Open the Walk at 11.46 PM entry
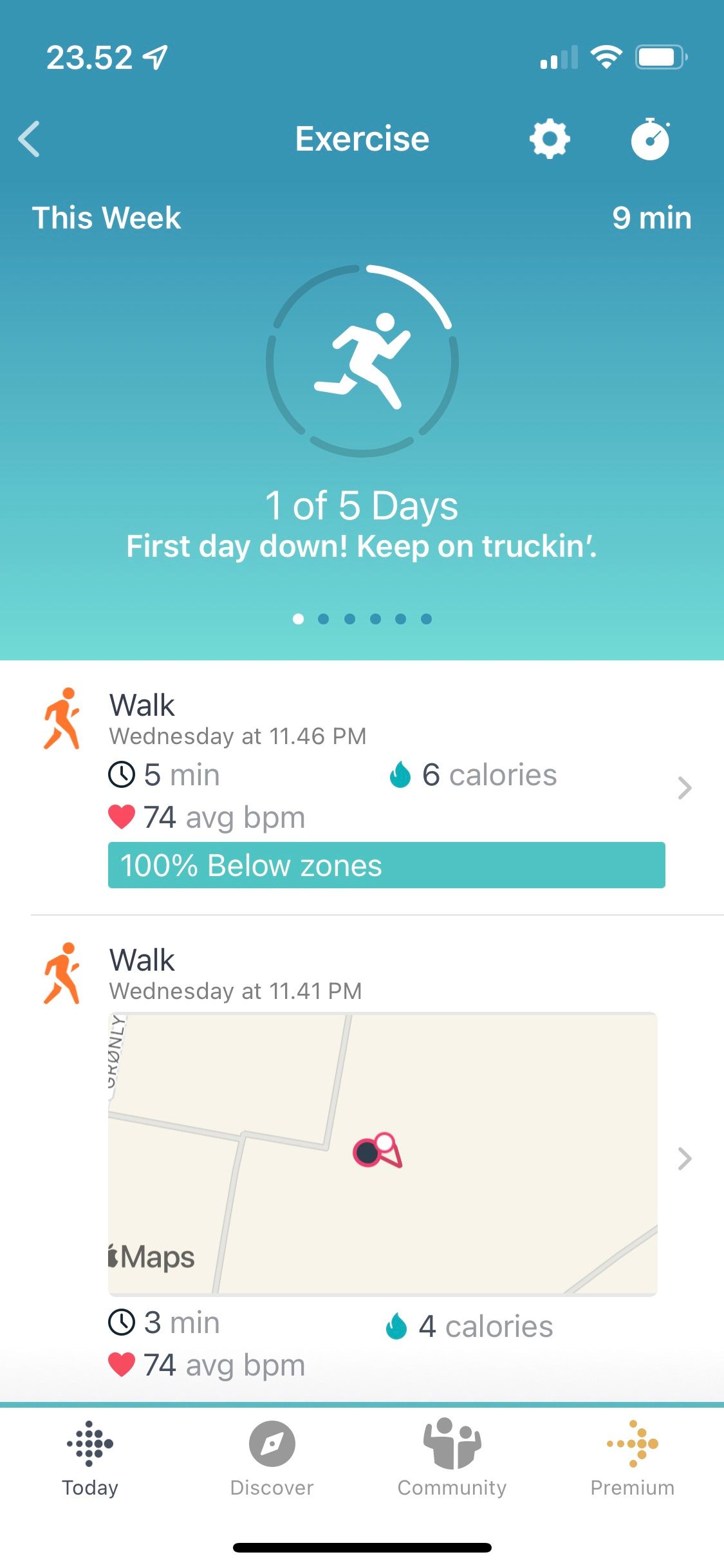This screenshot has height=1568, width=724. coord(386,787)
